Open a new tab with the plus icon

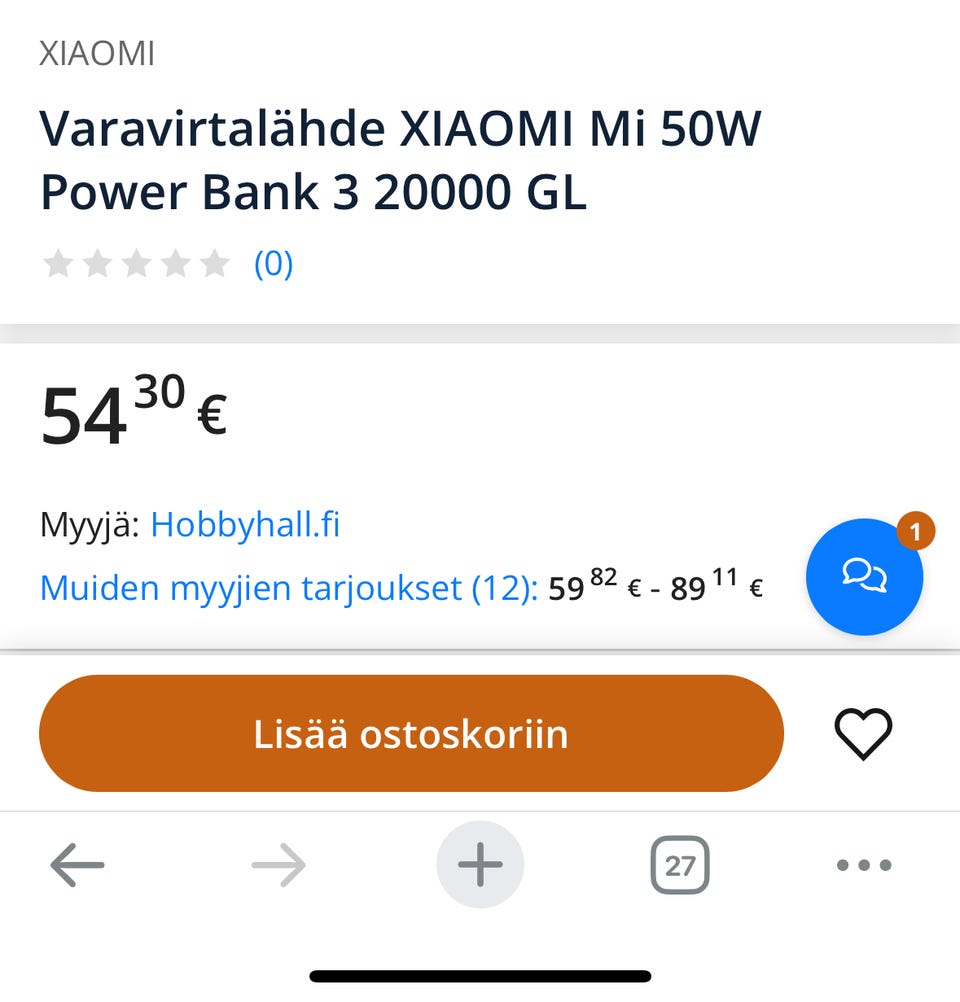coord(480,866)
